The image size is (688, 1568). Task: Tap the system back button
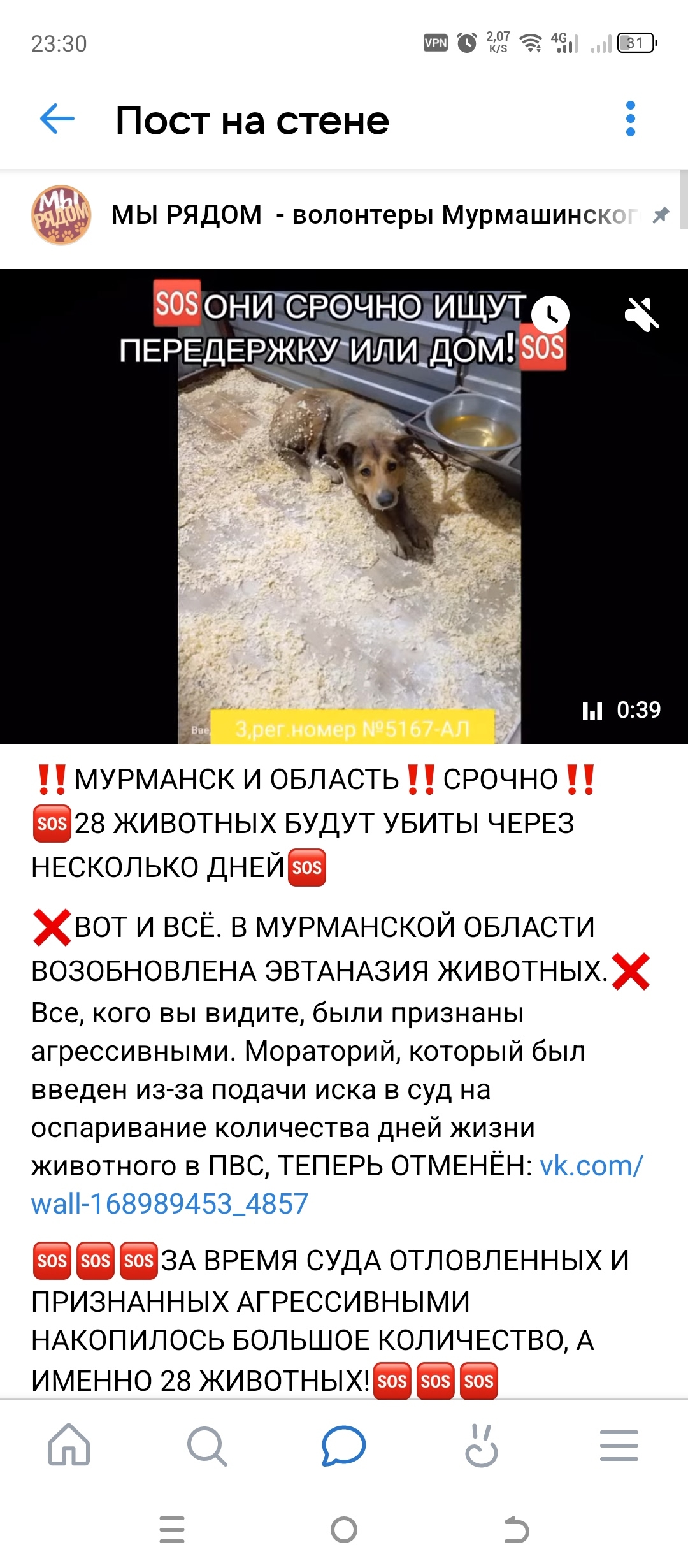pyautogui.click(x=516, y=1529)
